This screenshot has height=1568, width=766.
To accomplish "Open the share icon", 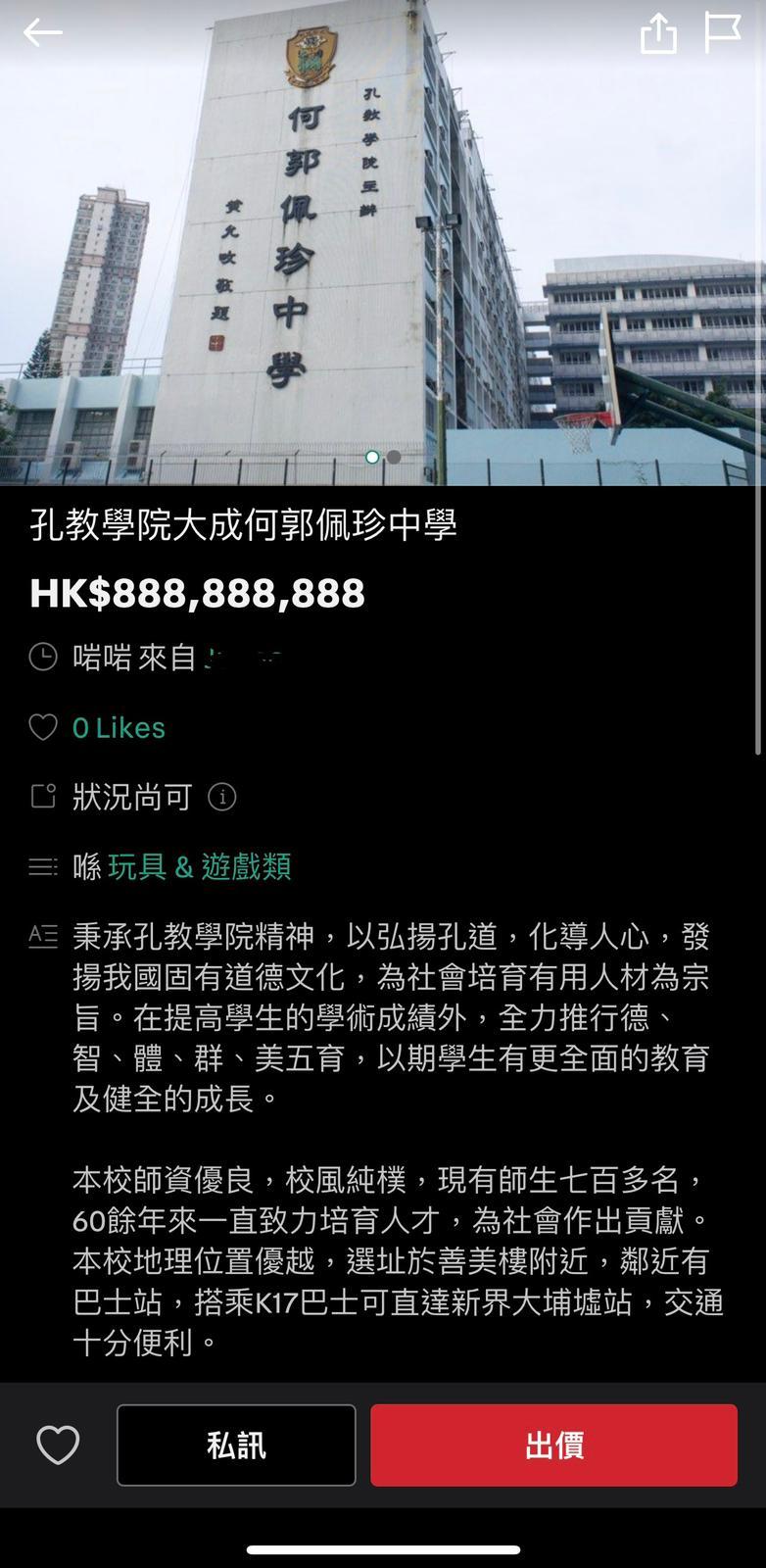I will [x=661, y=32].
